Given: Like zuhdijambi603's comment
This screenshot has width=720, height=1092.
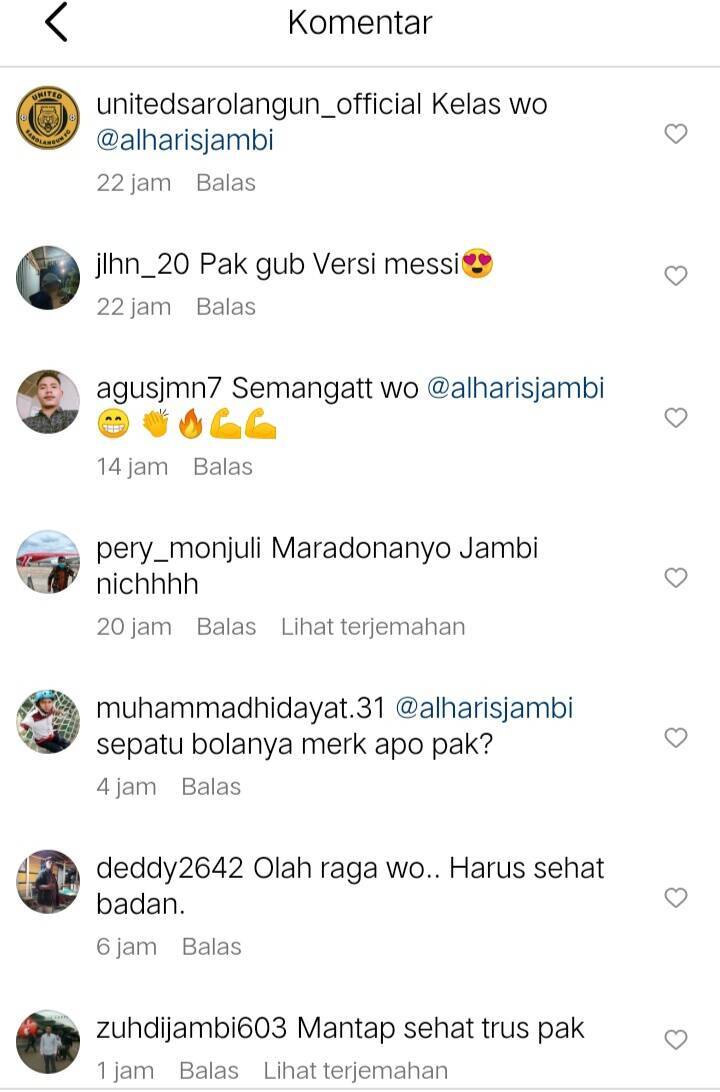Looking at the screenshot, I should point(676,1040).
